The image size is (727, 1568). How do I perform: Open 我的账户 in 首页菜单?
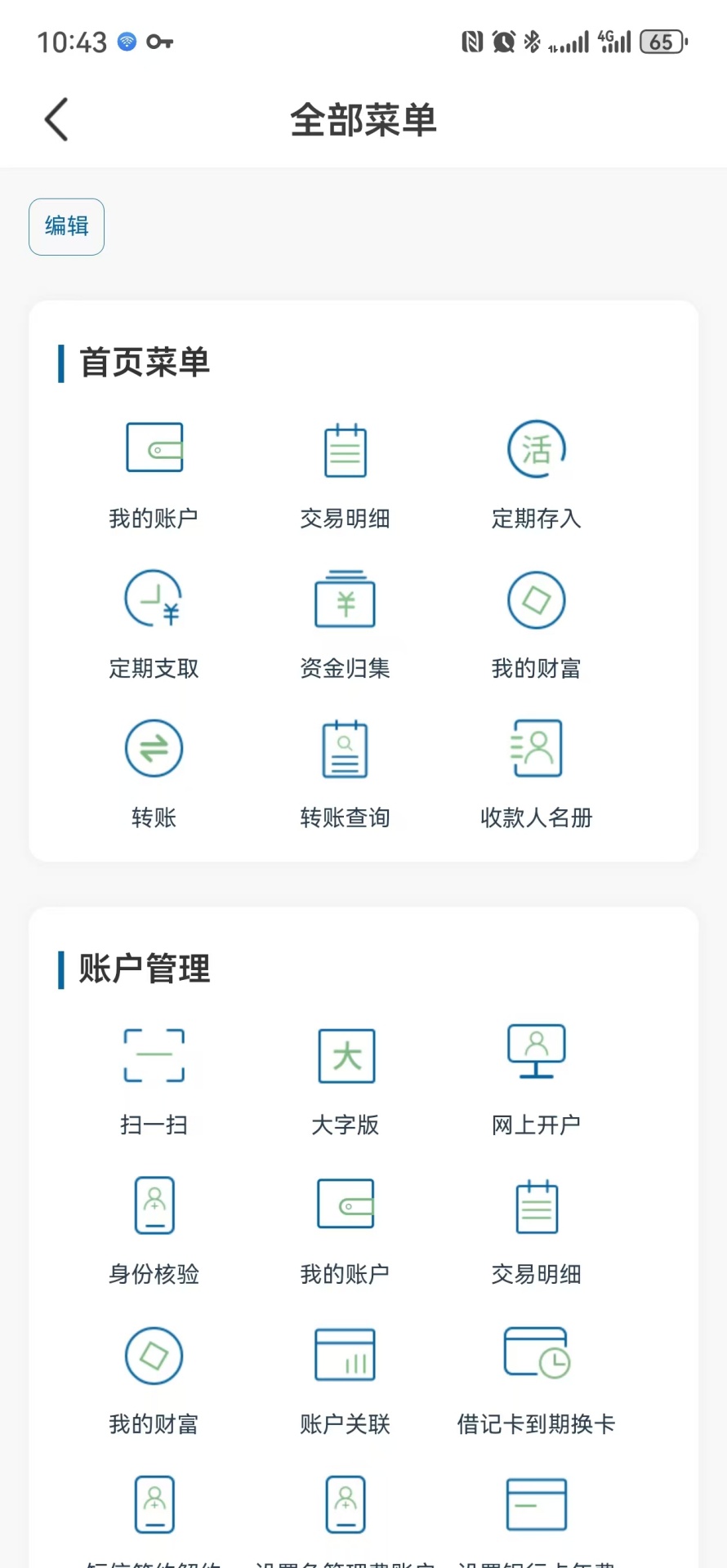pyautogui.click(x=154, y=474)
